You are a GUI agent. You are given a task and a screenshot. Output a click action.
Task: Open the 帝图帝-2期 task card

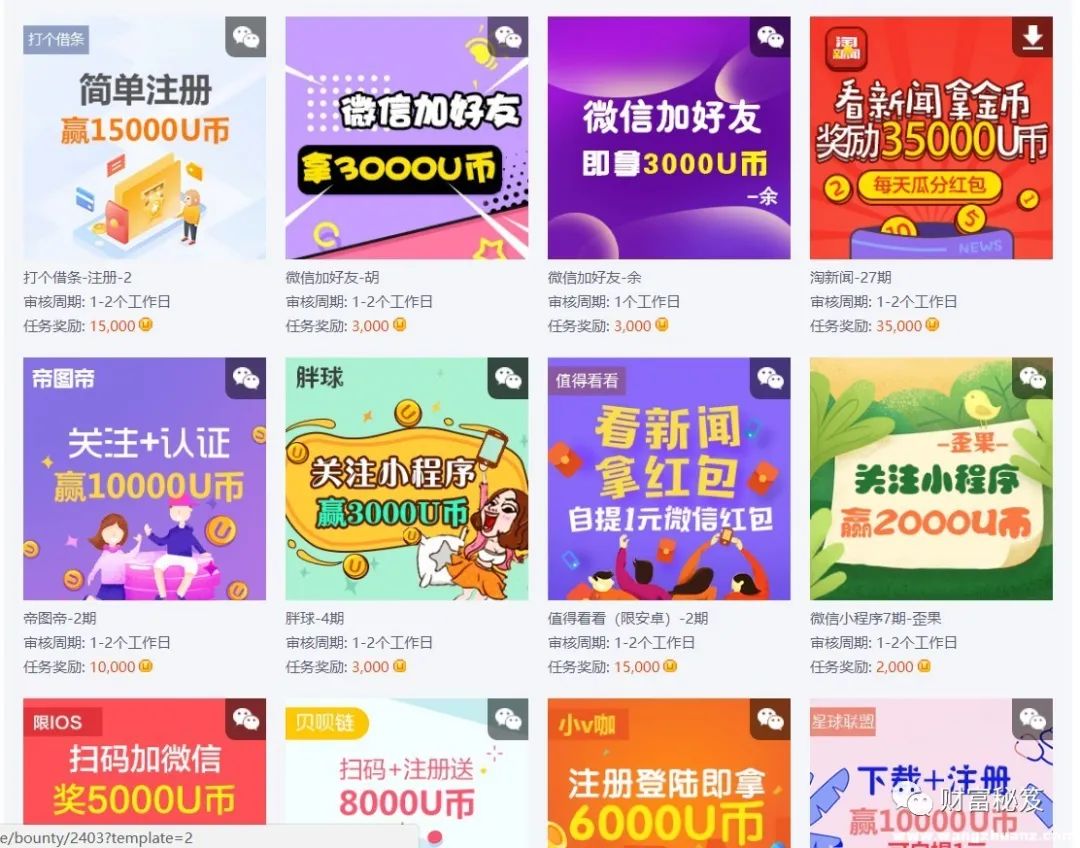(x=144, y=479)
